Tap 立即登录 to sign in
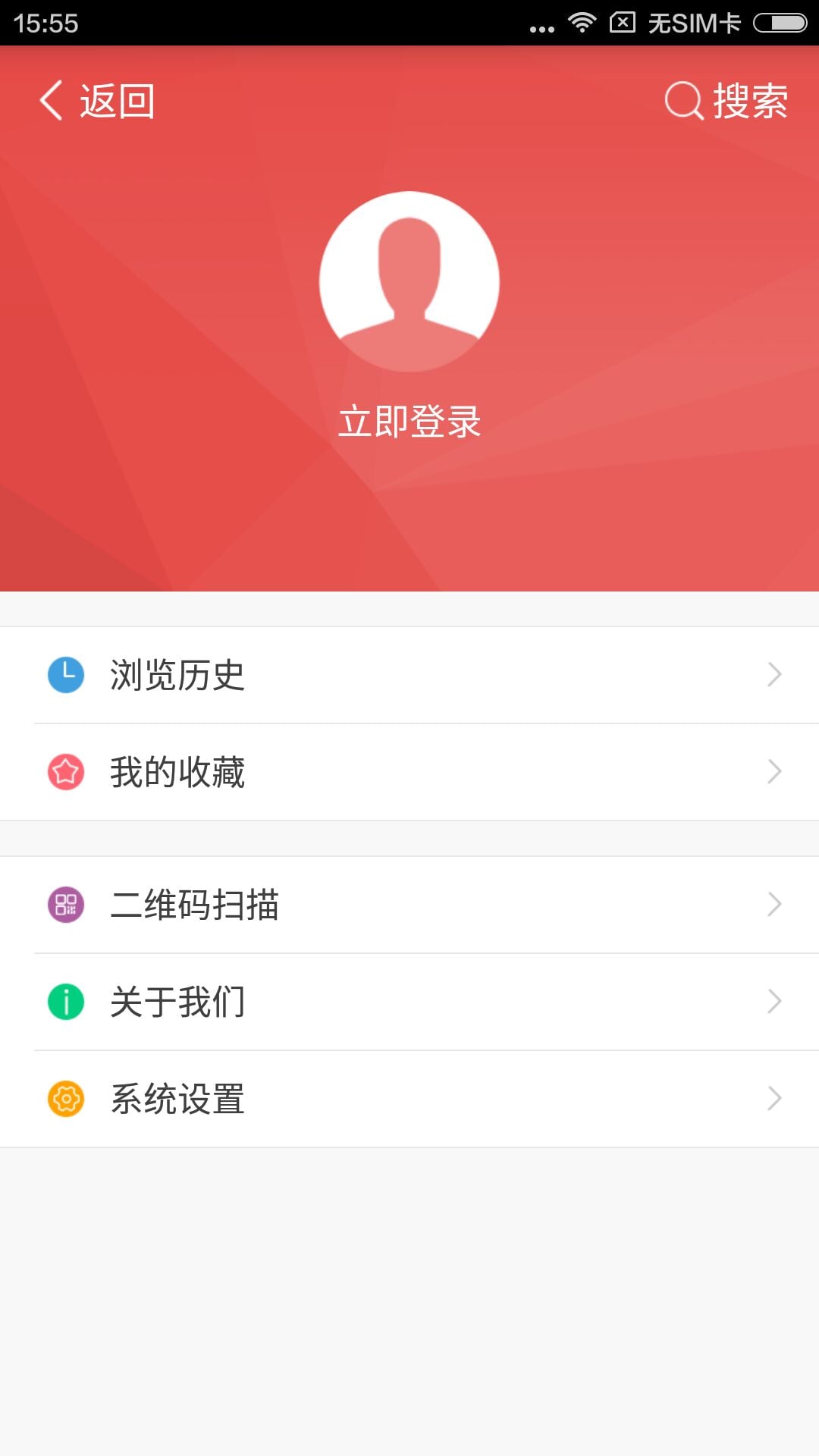The width and height of the screenshot is (819, 1456). pos(409,422)
